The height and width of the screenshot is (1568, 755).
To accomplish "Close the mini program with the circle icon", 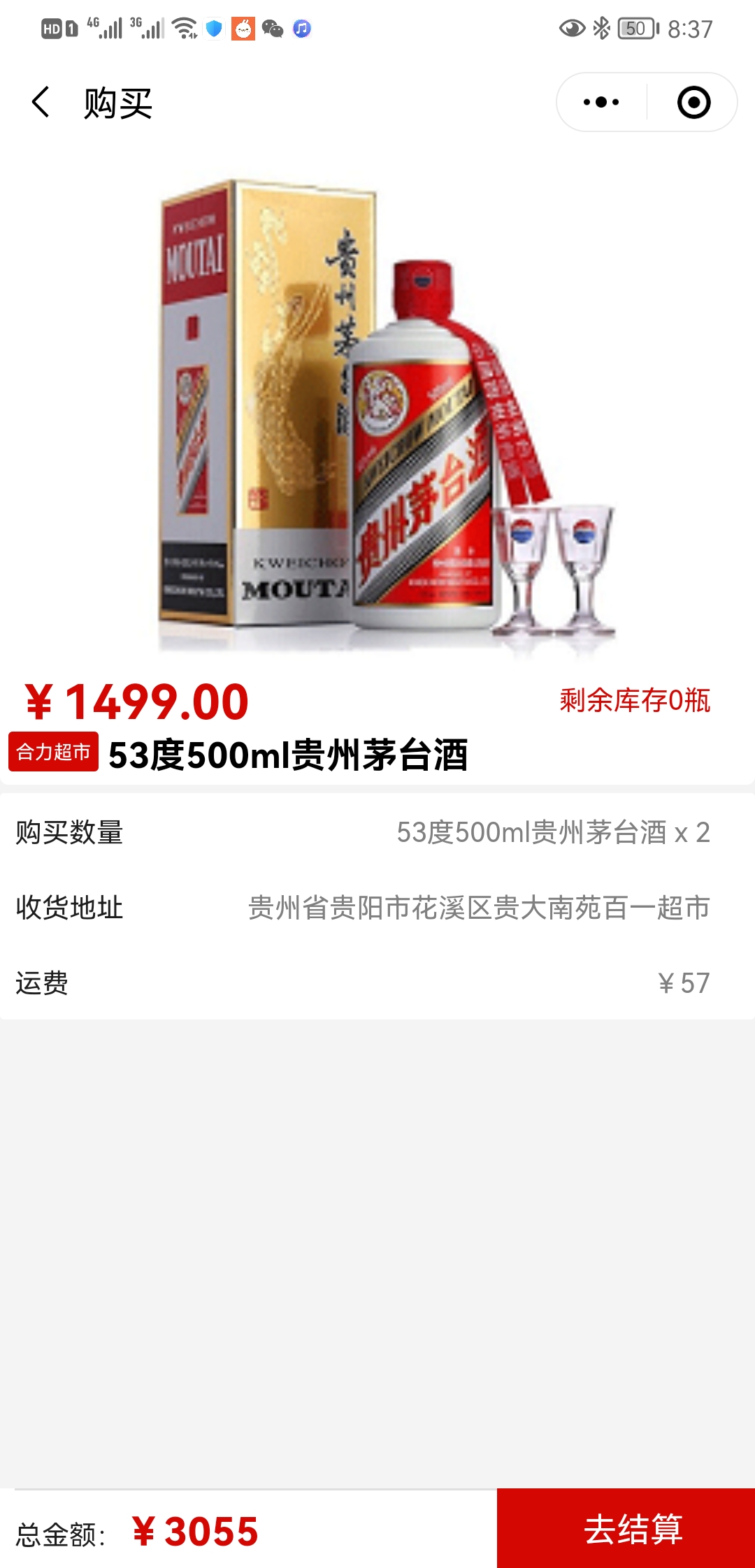I will (x=693, y=103).
